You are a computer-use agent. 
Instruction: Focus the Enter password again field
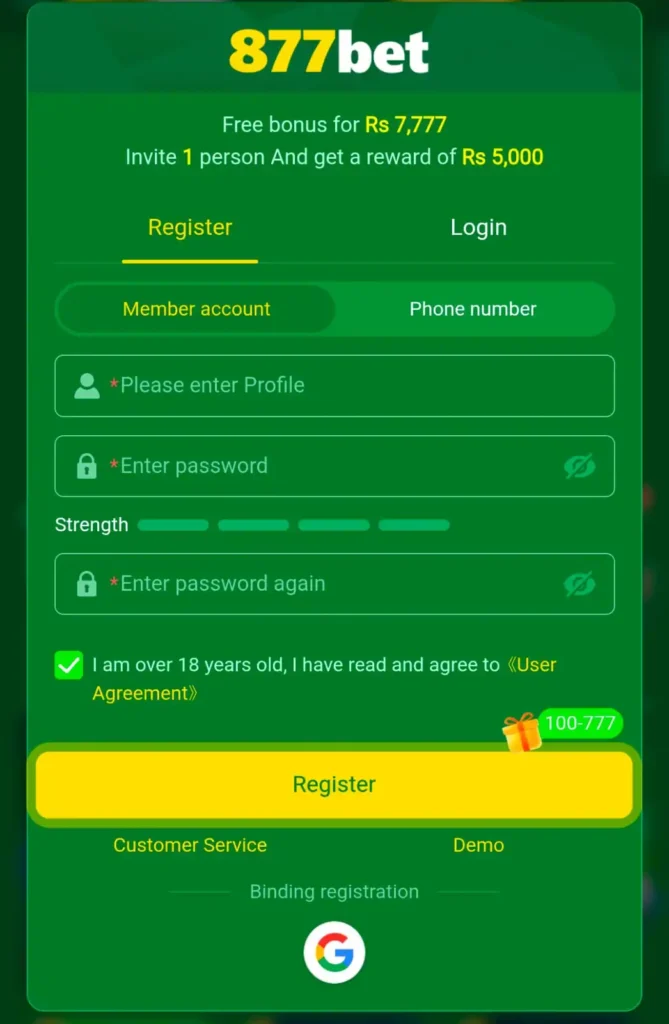click(x=320, y=584)
